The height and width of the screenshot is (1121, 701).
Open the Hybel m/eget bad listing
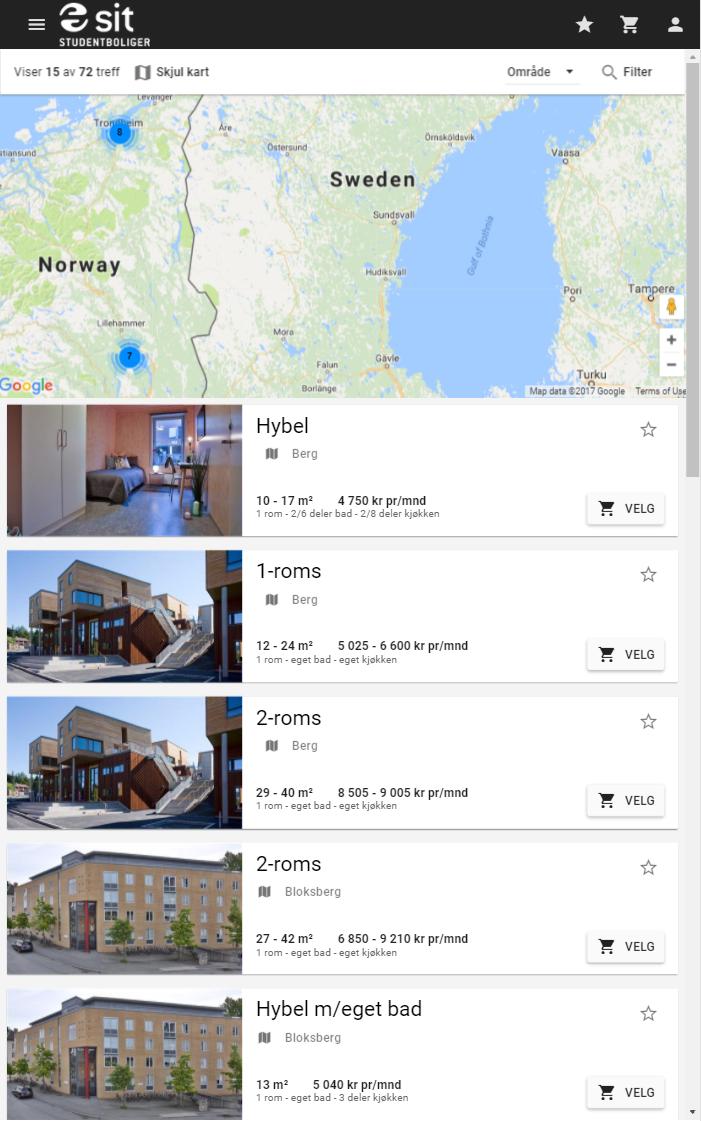pos(338,1009)
